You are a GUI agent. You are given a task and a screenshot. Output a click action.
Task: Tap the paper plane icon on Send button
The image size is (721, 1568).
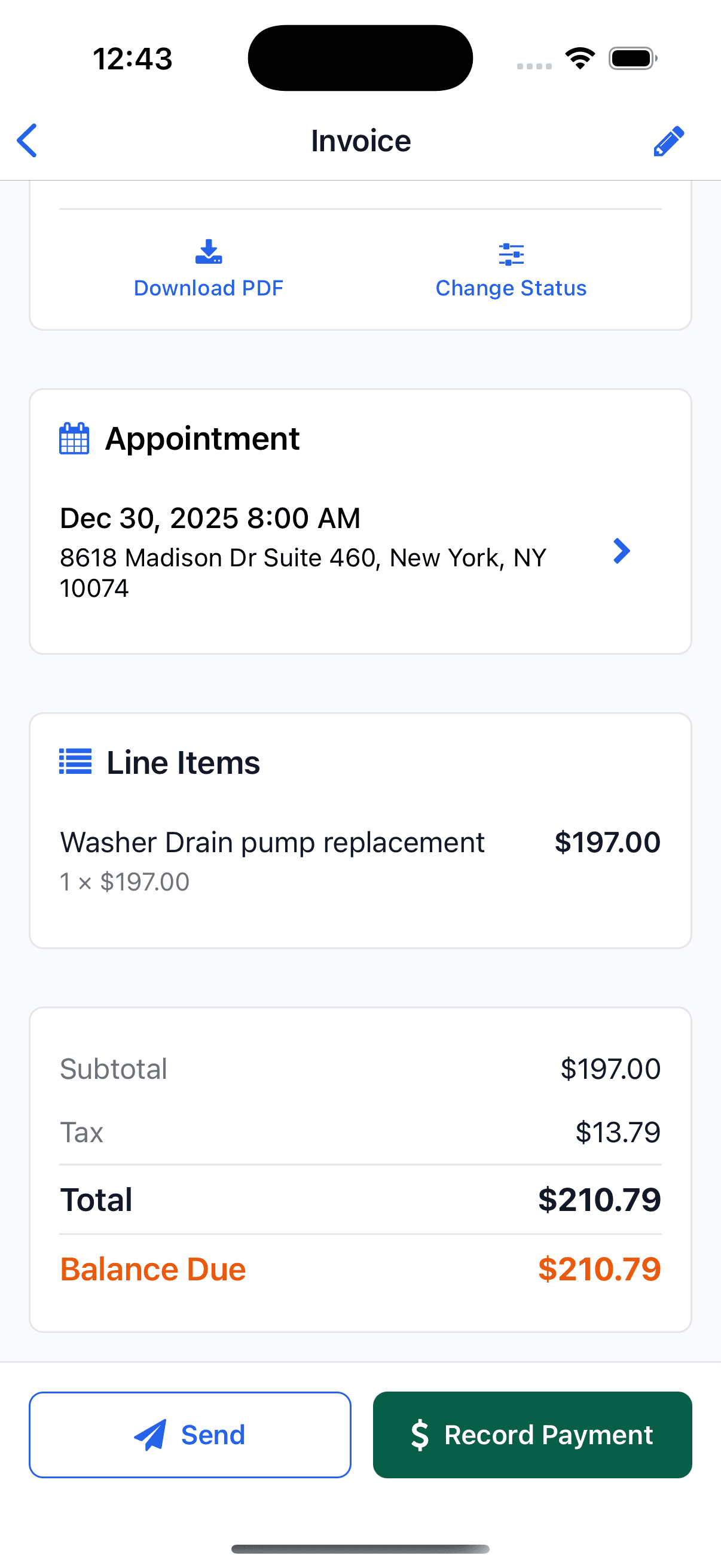150,1435
